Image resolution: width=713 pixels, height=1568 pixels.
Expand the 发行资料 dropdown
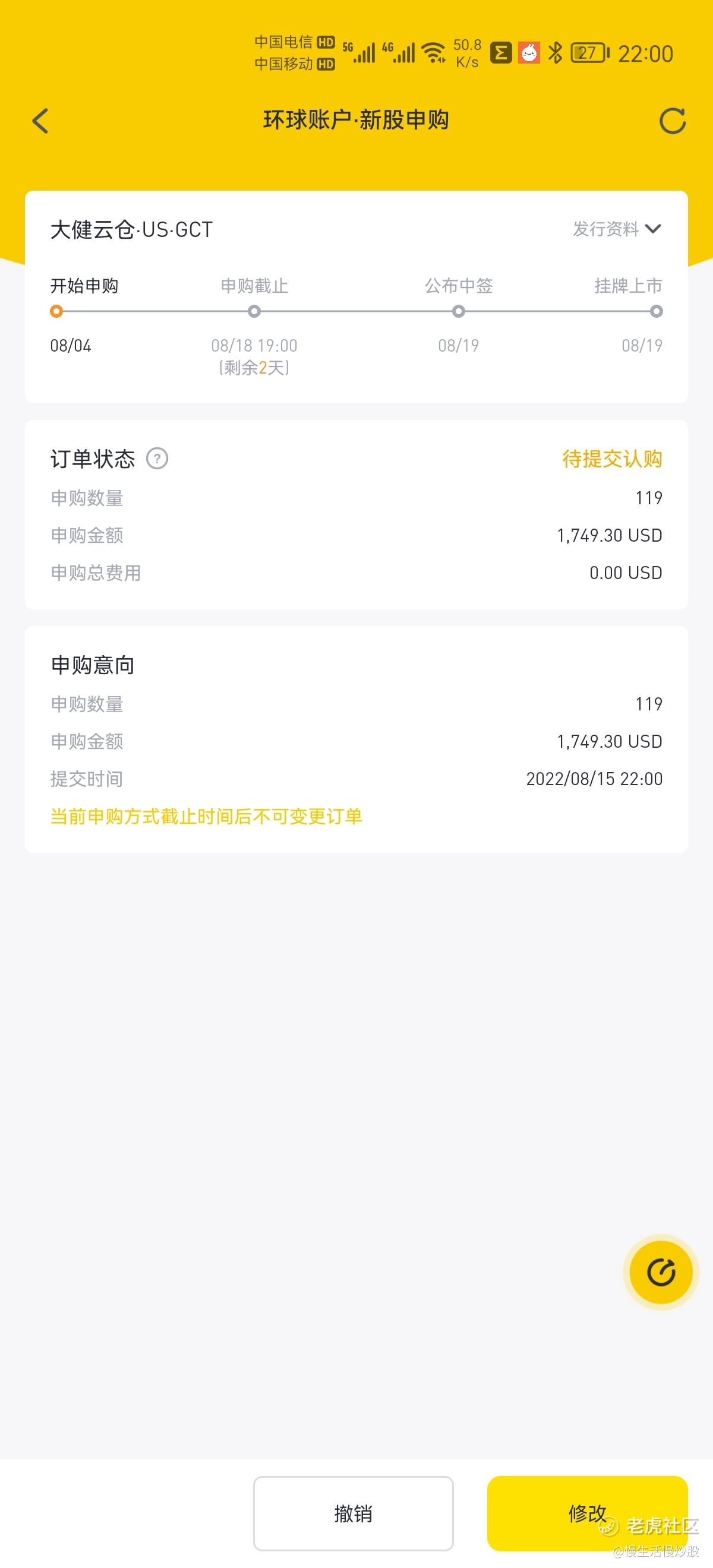click(617, 229)
